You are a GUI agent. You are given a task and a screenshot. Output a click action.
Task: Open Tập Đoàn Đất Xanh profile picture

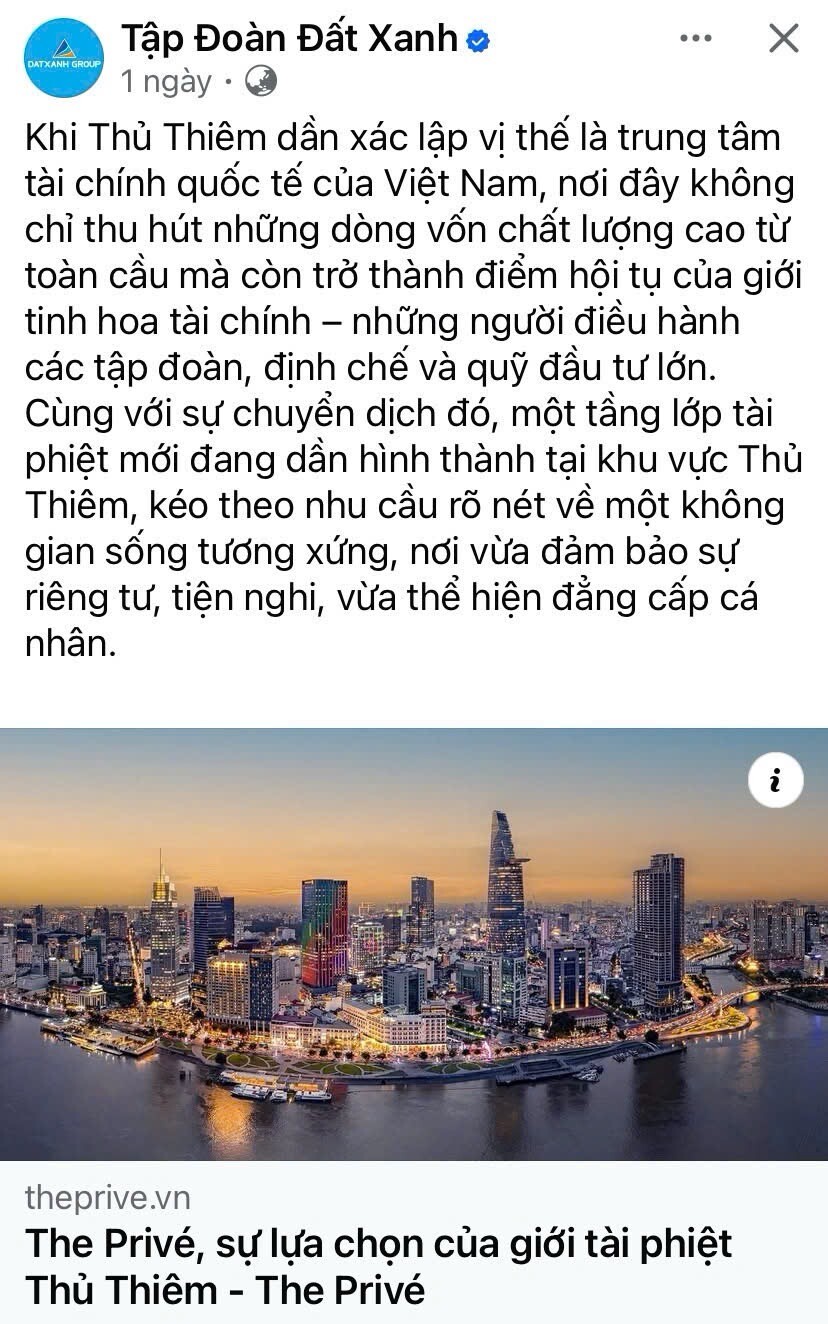[64, 58]
